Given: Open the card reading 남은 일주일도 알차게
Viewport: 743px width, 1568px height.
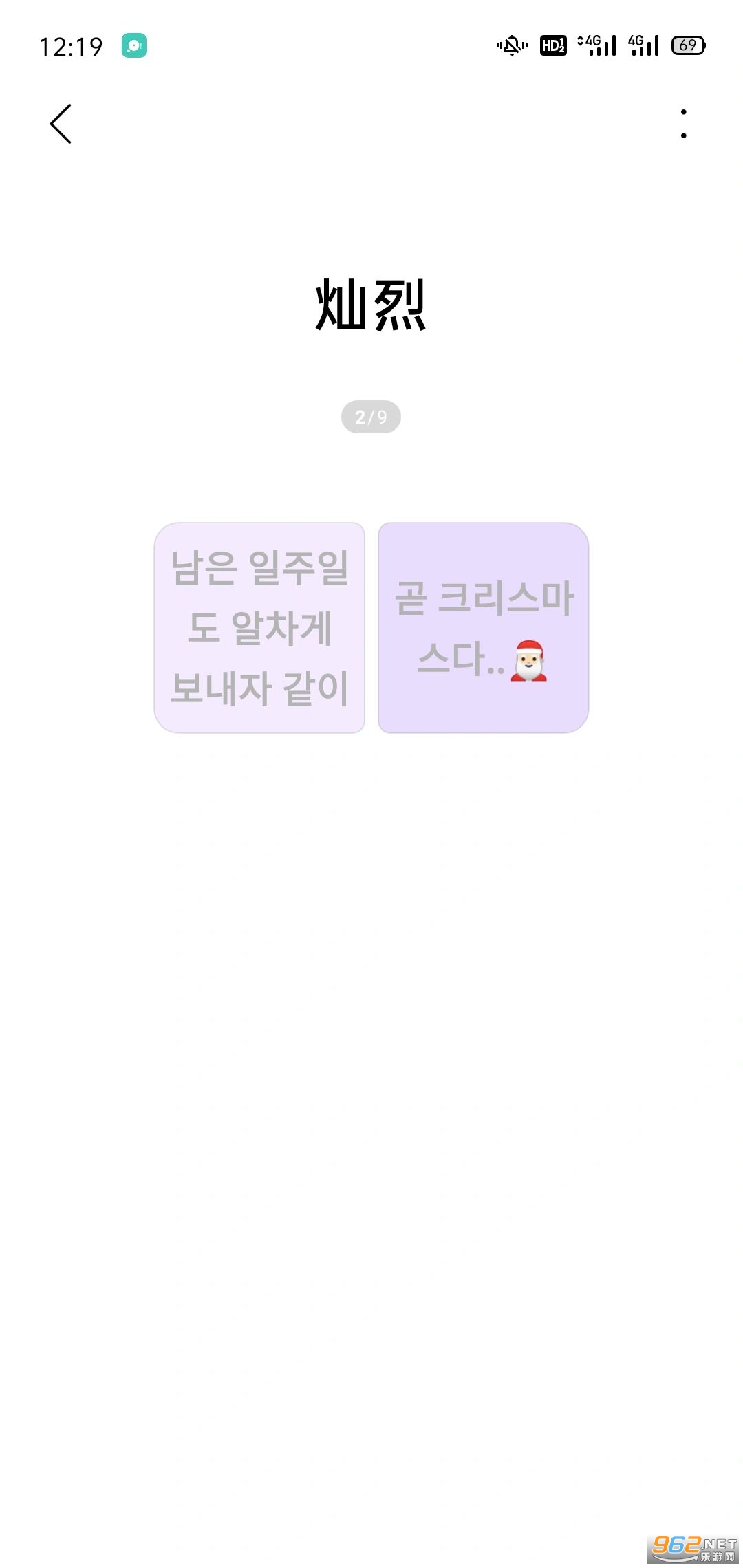Looking at the screenshot, I should [x=259, y=627].
